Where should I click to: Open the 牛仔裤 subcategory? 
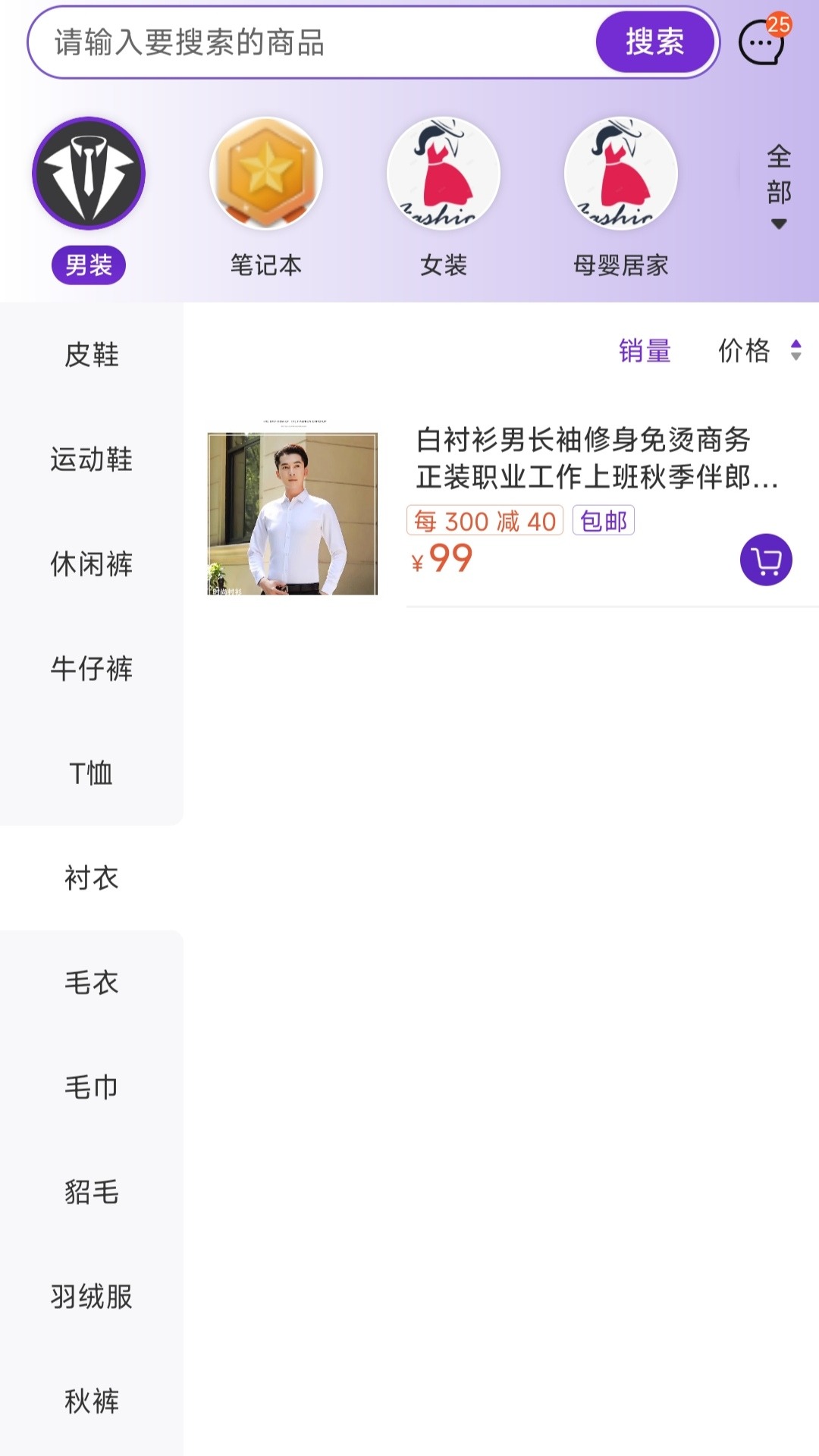click(92, 669)
